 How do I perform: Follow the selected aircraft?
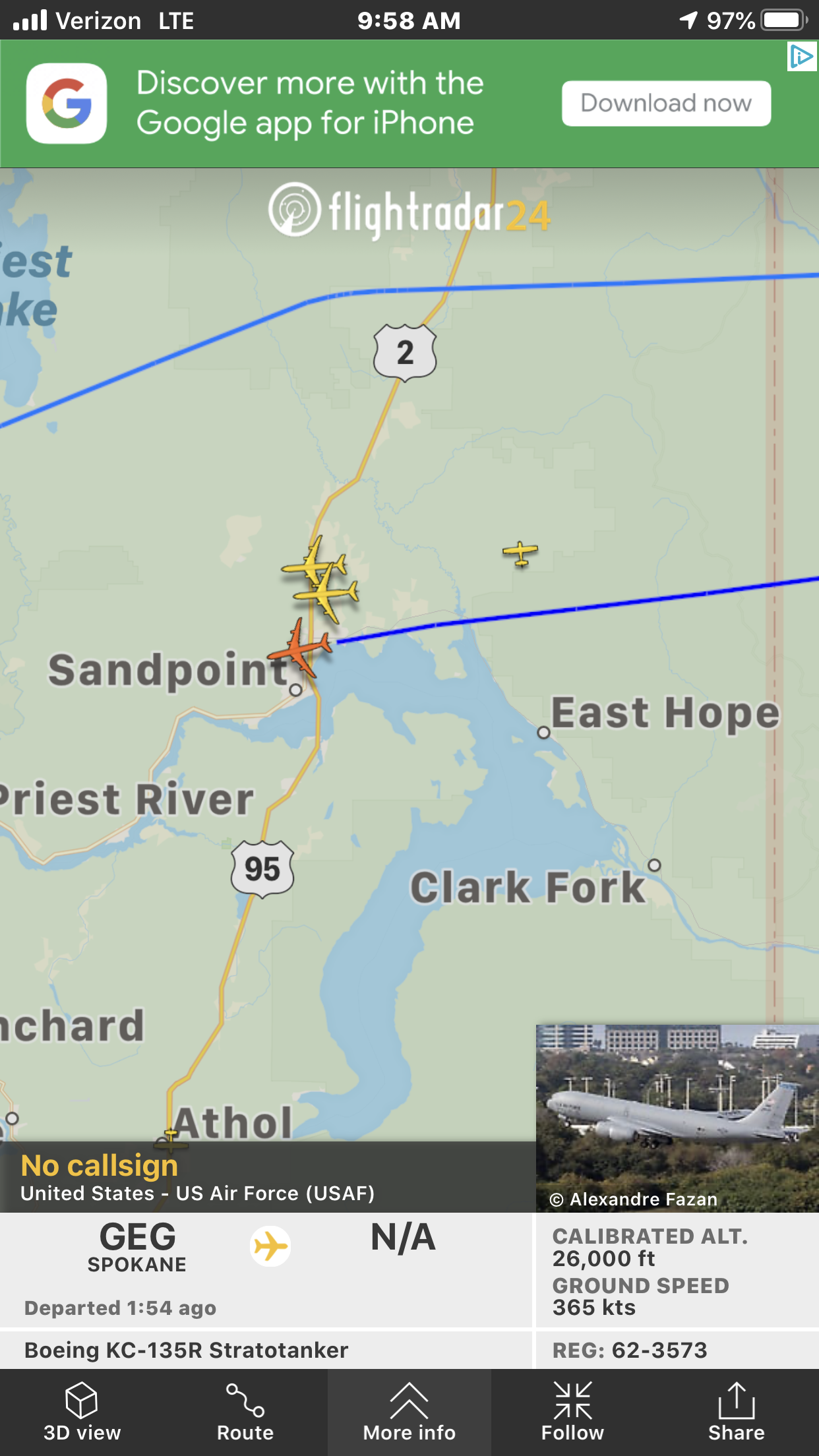coord(572,1412)
